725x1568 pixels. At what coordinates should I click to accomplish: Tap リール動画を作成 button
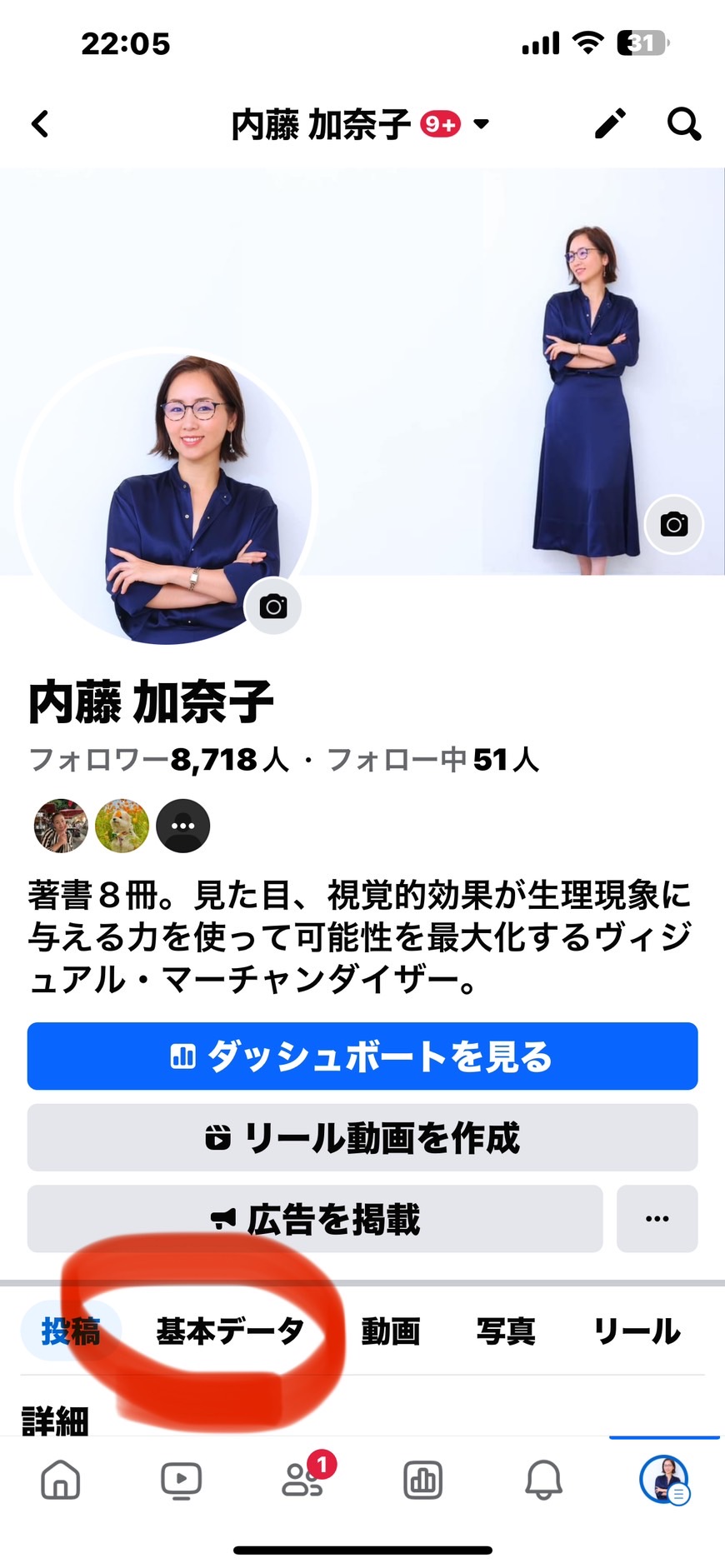(x=362, y=1138)
